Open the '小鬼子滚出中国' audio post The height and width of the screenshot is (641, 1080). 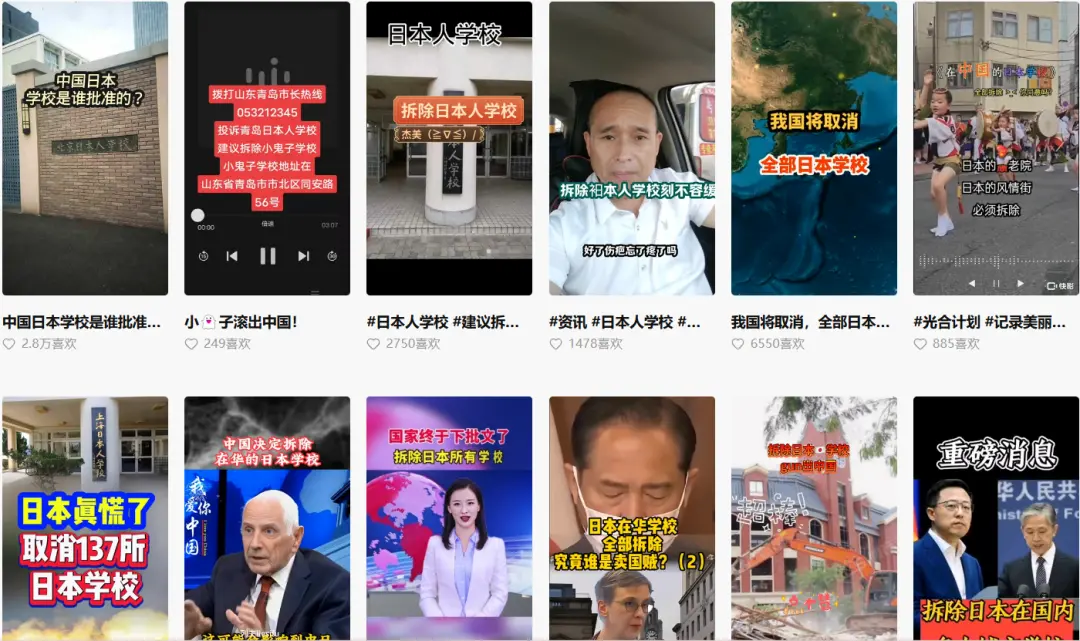[x=267, y=148]
